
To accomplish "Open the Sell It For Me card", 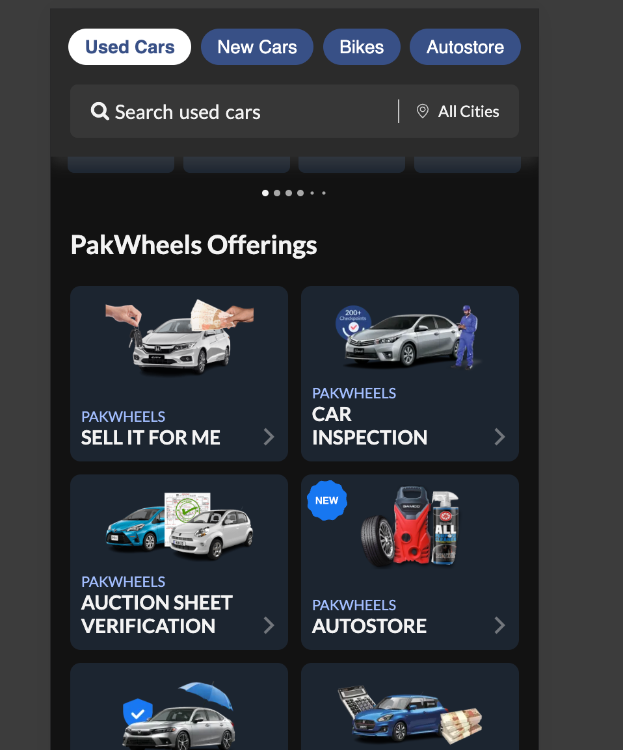I will (179, 374).
